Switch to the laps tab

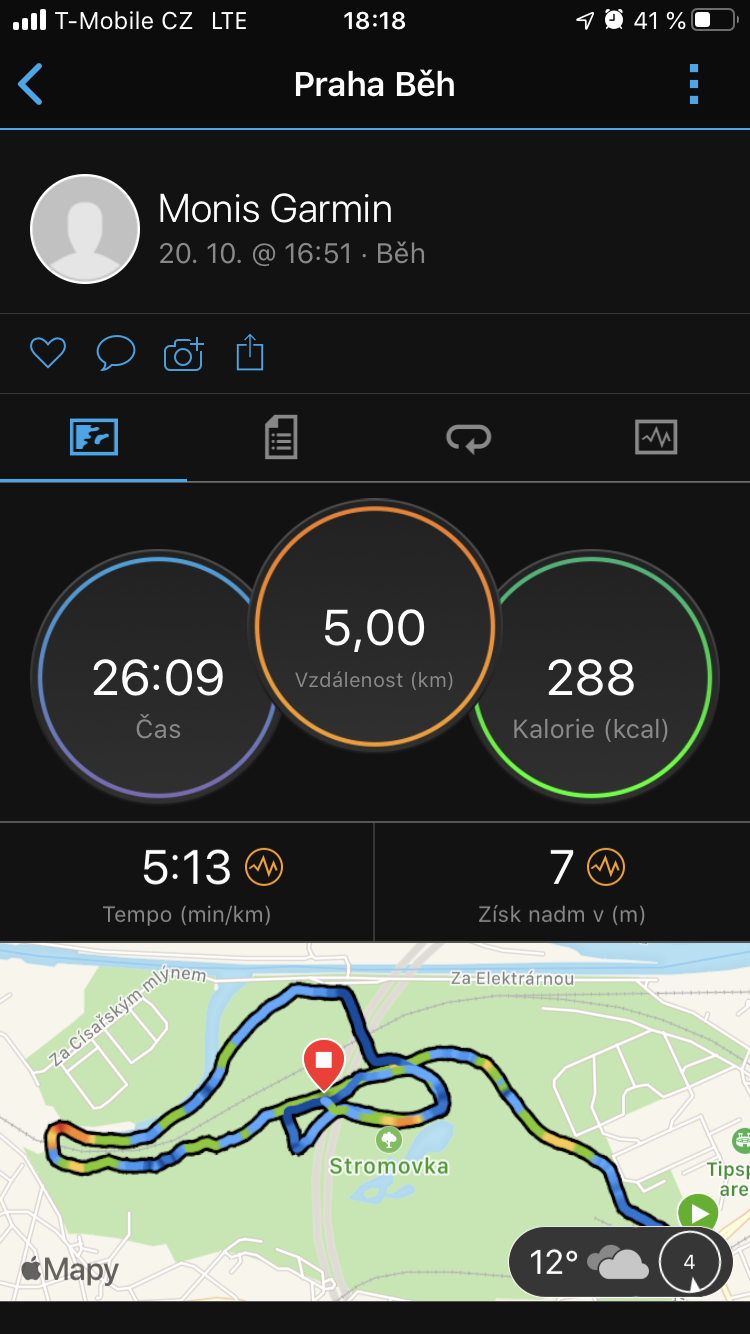468,438
